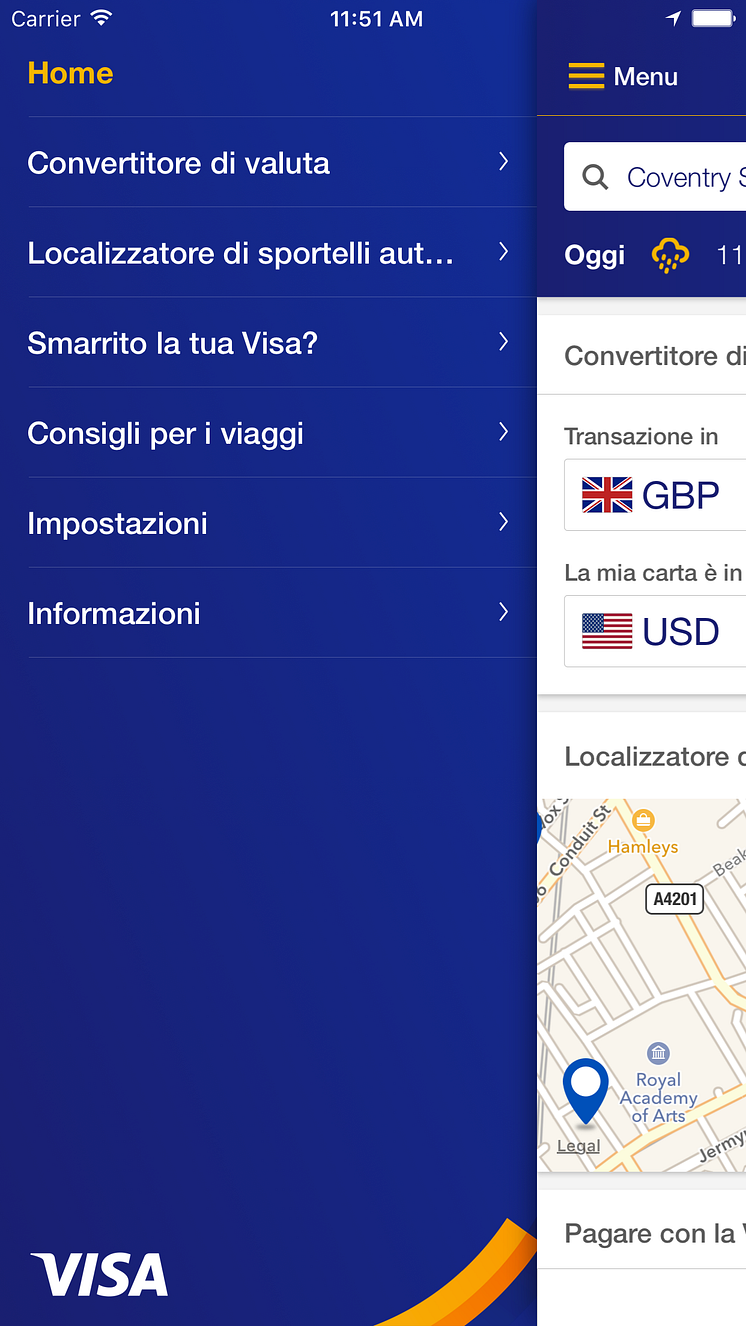The width and height of the screenshot is (746, 1326).
Task: Open Smarrito la tua Visa?
Action: [x=268, y=343]
